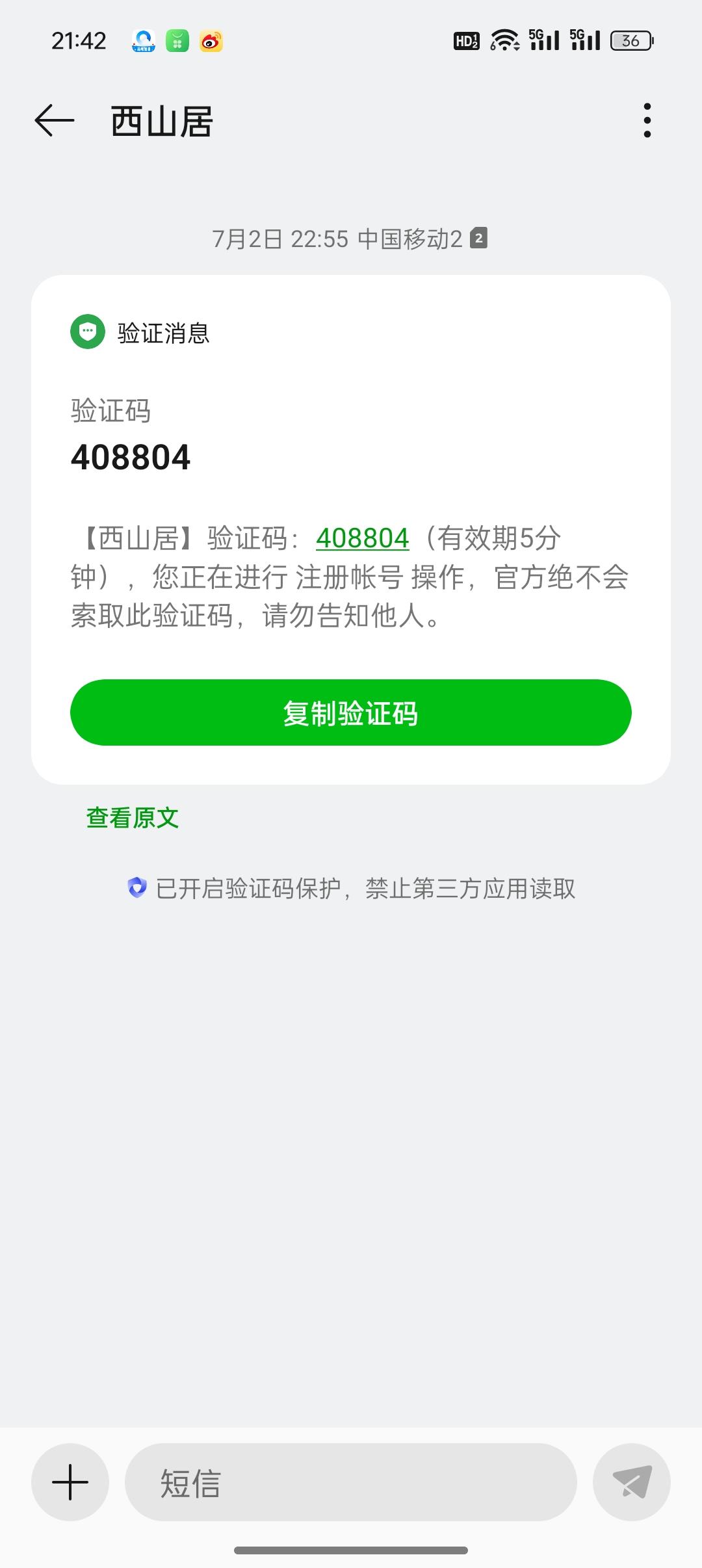
Task: Tap the Wi-Fi signal icon
Action: click(x=506, y=40)
